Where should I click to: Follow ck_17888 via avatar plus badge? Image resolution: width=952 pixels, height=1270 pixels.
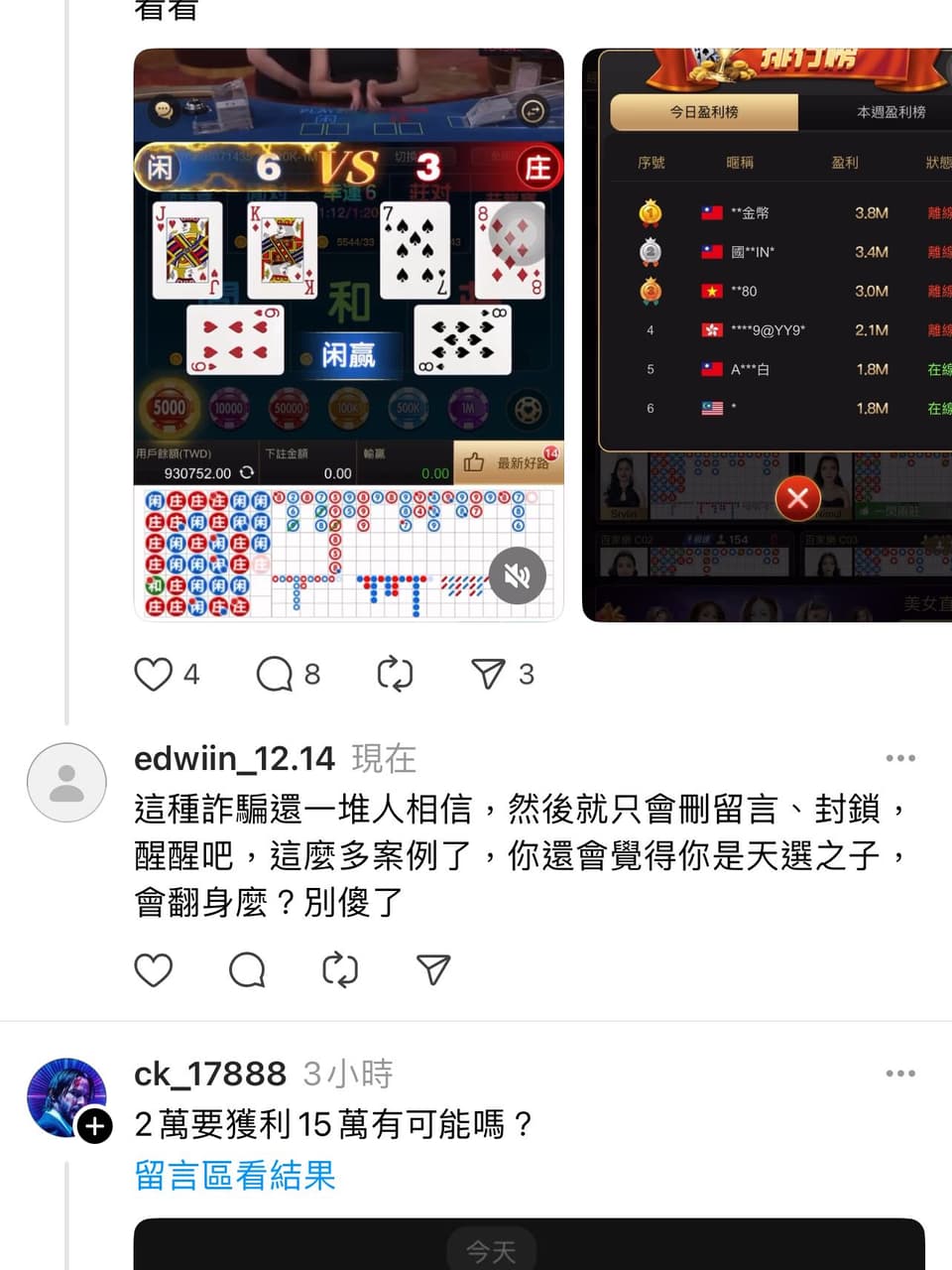(95, 1126)
